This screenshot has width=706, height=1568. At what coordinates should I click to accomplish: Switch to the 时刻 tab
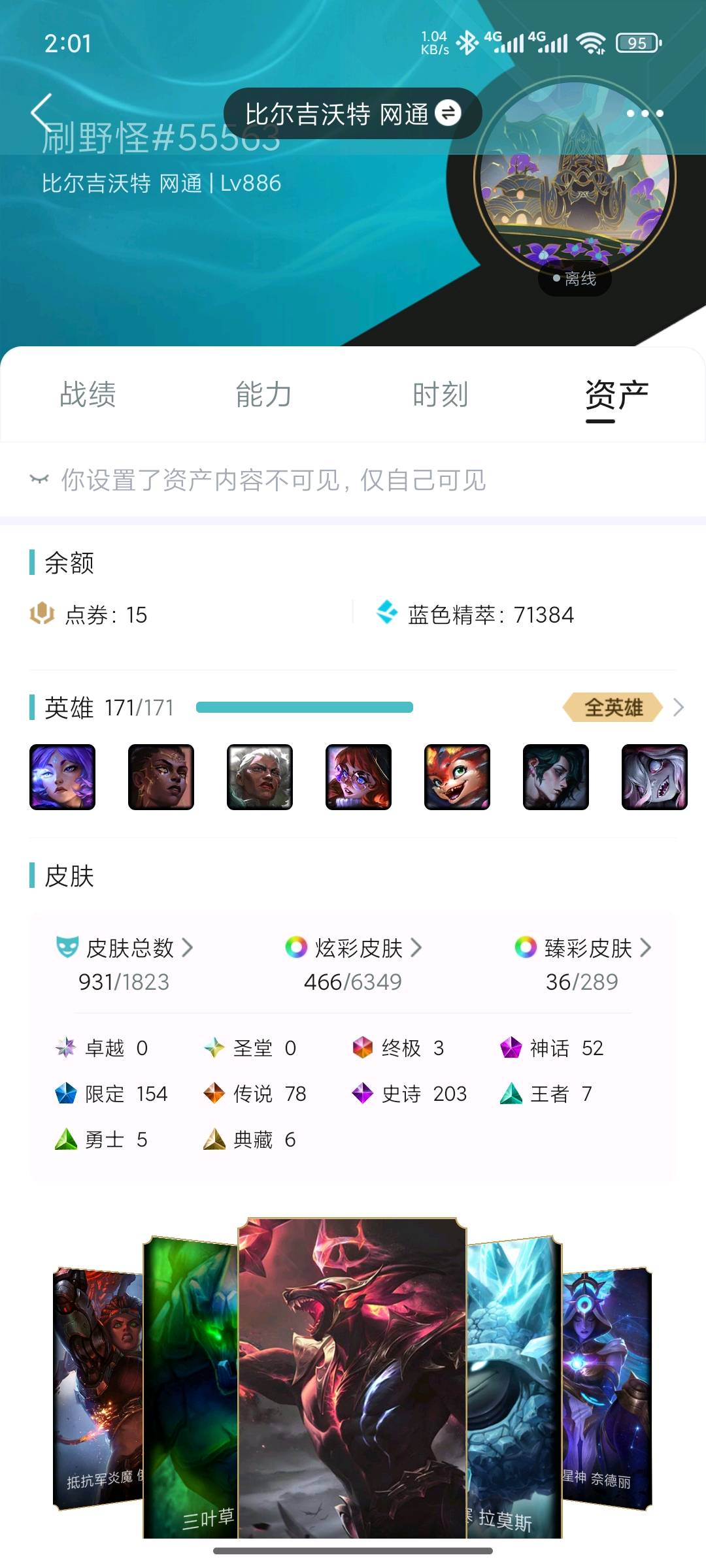point(440,395)
